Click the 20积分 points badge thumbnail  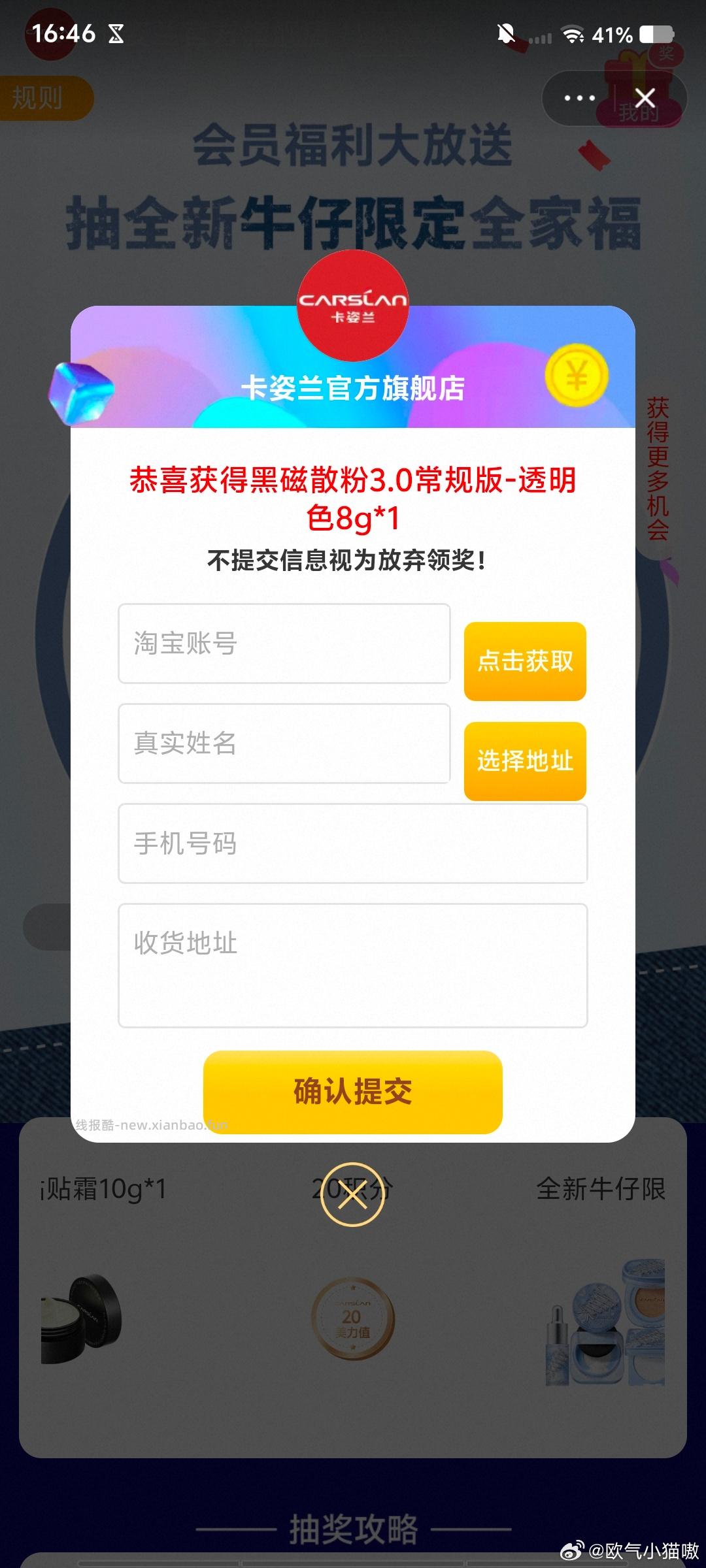[x=353, y=1318]
